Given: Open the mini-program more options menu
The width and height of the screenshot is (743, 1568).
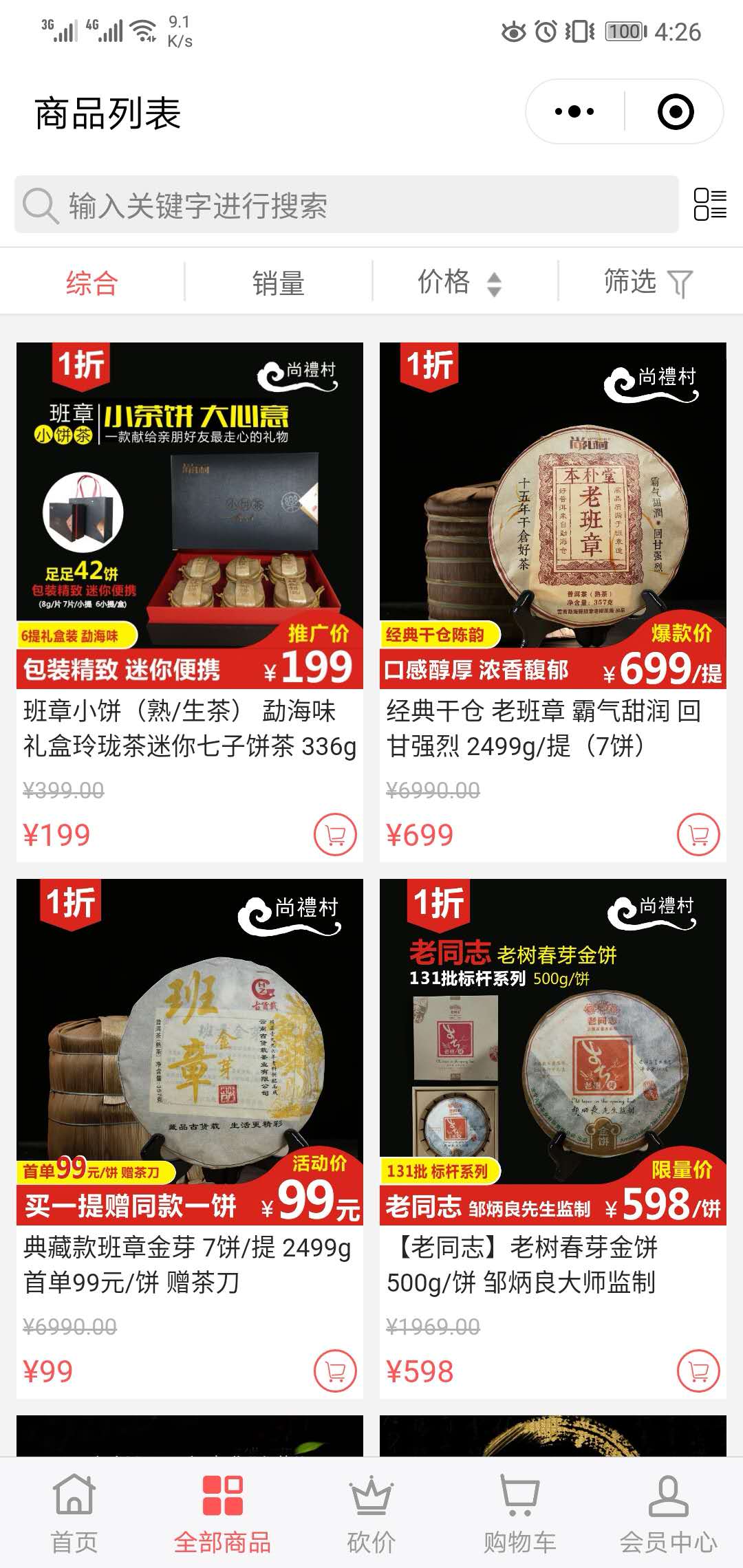Looking at the screenshot, I should pos(574,111).
